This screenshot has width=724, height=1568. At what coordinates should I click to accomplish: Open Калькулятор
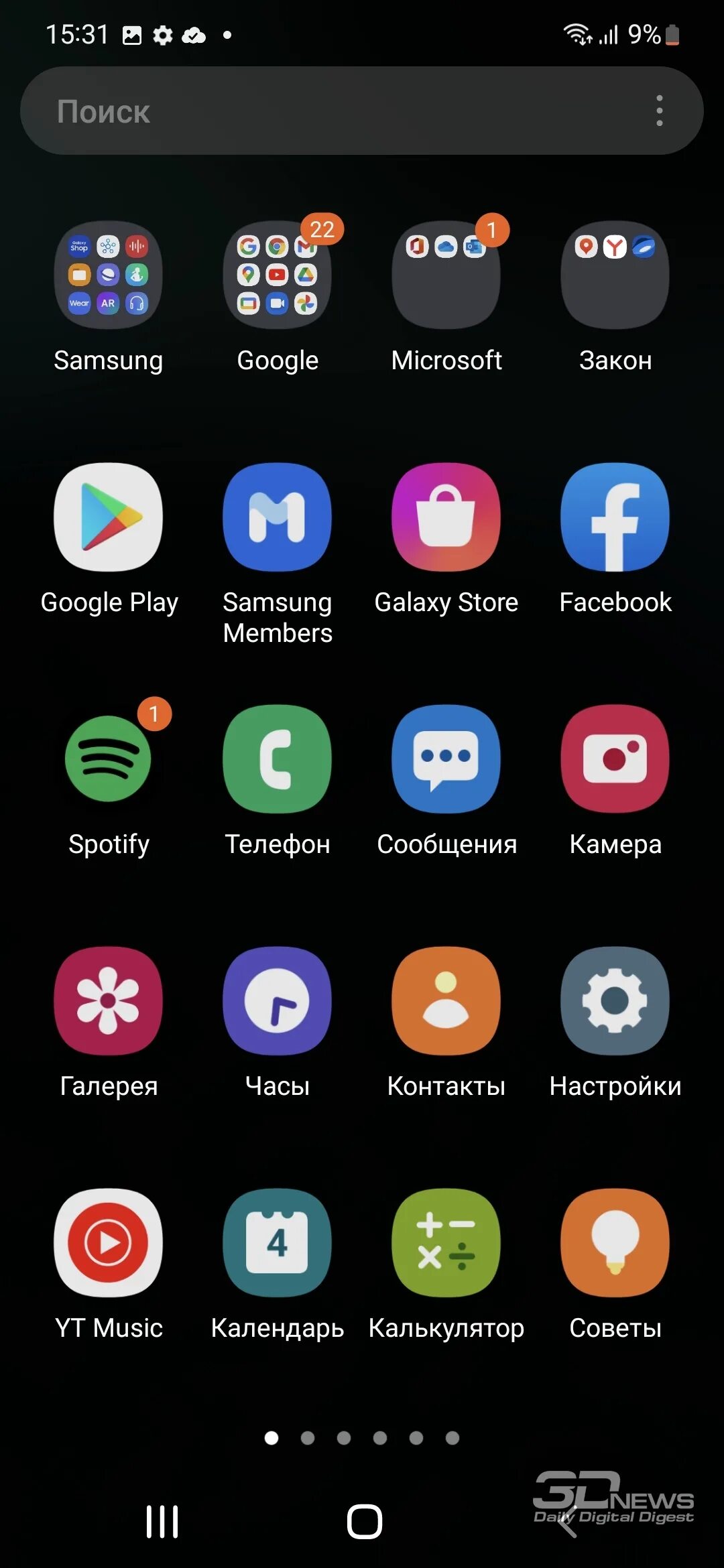click(446, 1242)
